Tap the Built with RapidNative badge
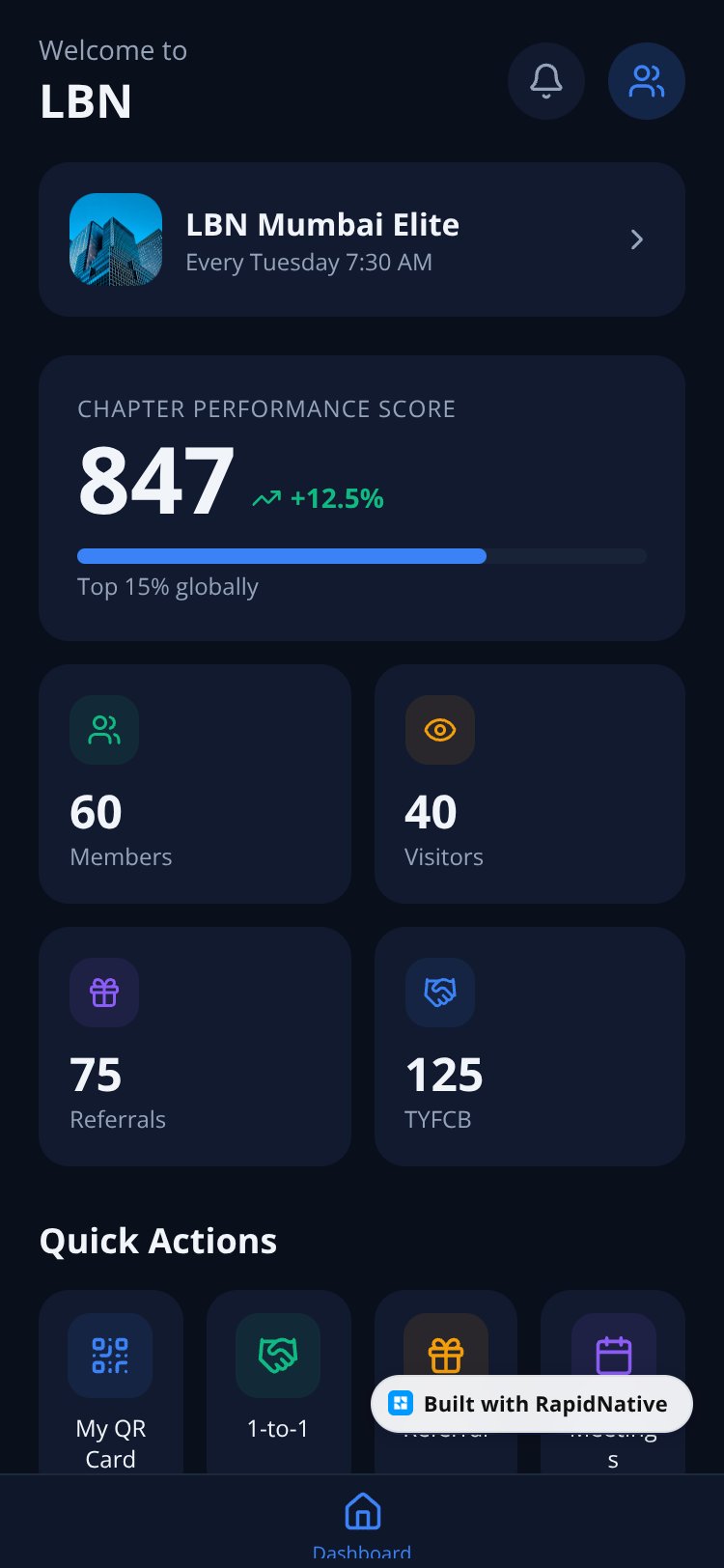This screenshot has height=1568, width=724. pos(532,1404)
